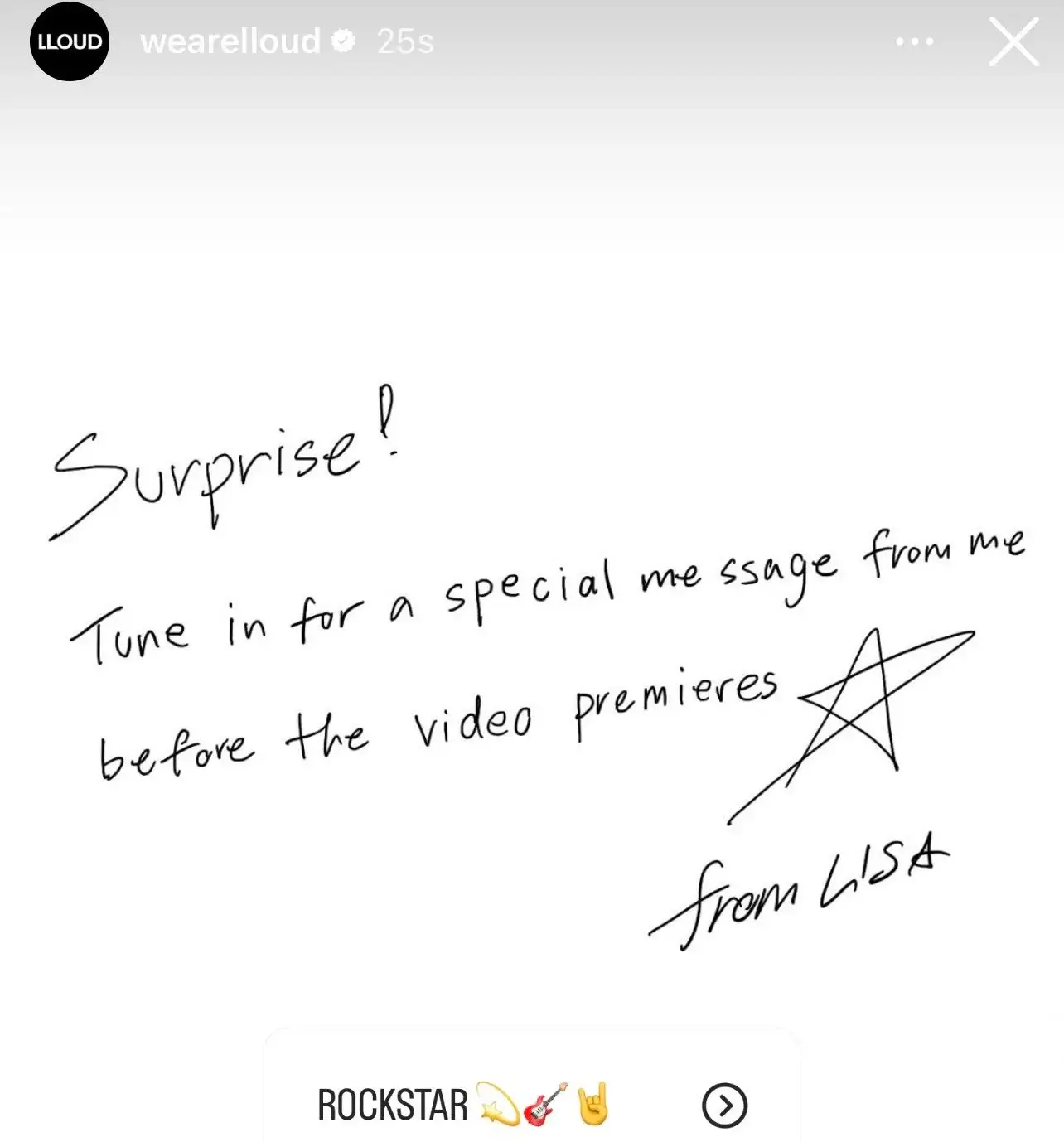The image size is (1064, 1142).
Task: Select the 25s timestamp label
Action: (404, 40)
